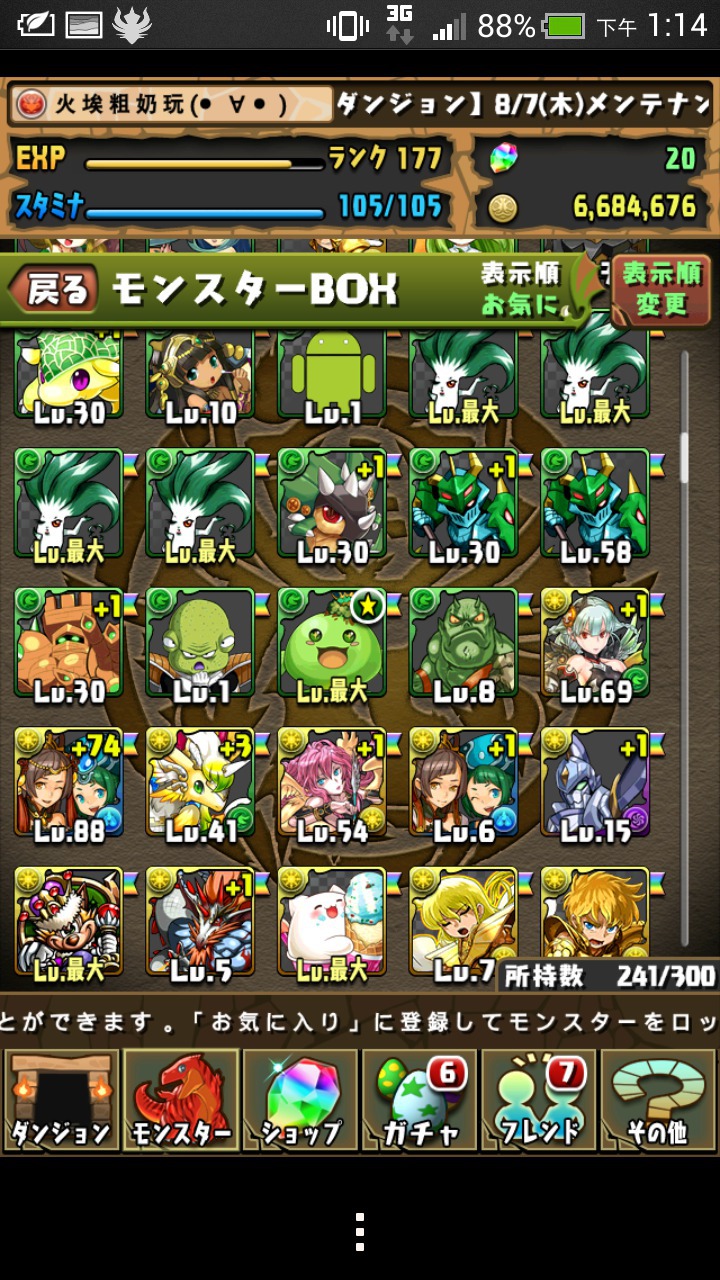The image size is (720, 1280).
Task: Select the orange golem monster Lv.30
Action: coord(68,643)
